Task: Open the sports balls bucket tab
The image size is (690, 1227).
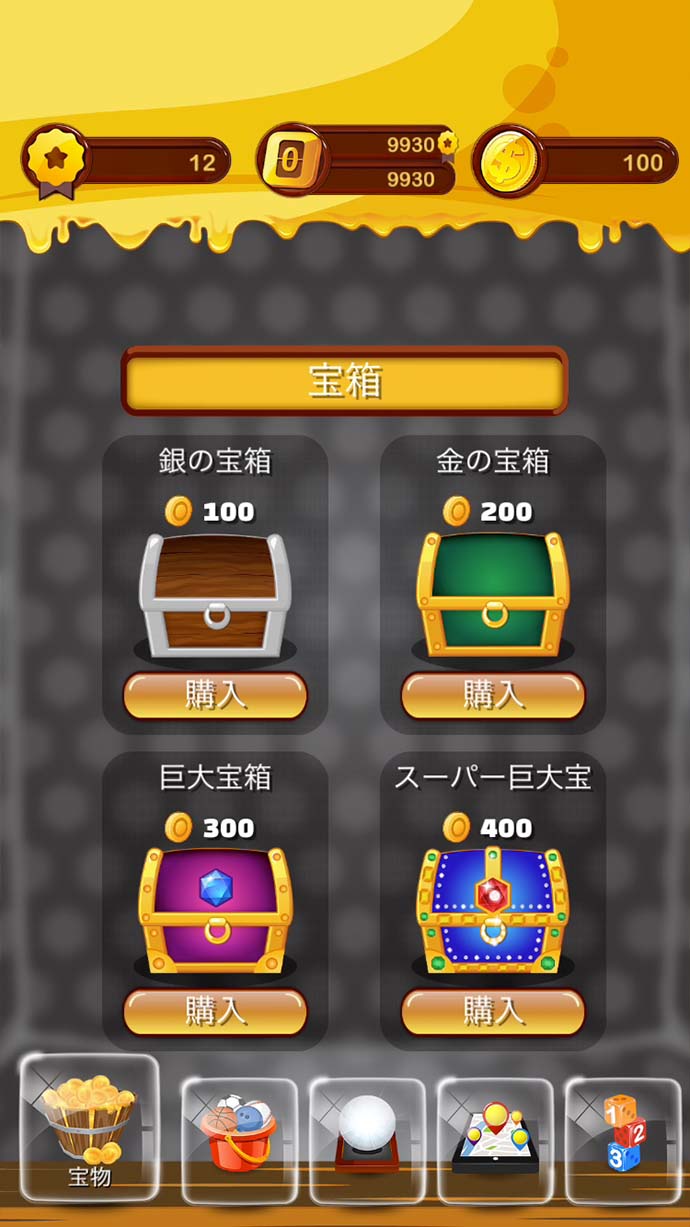Action: point(239,1138)
